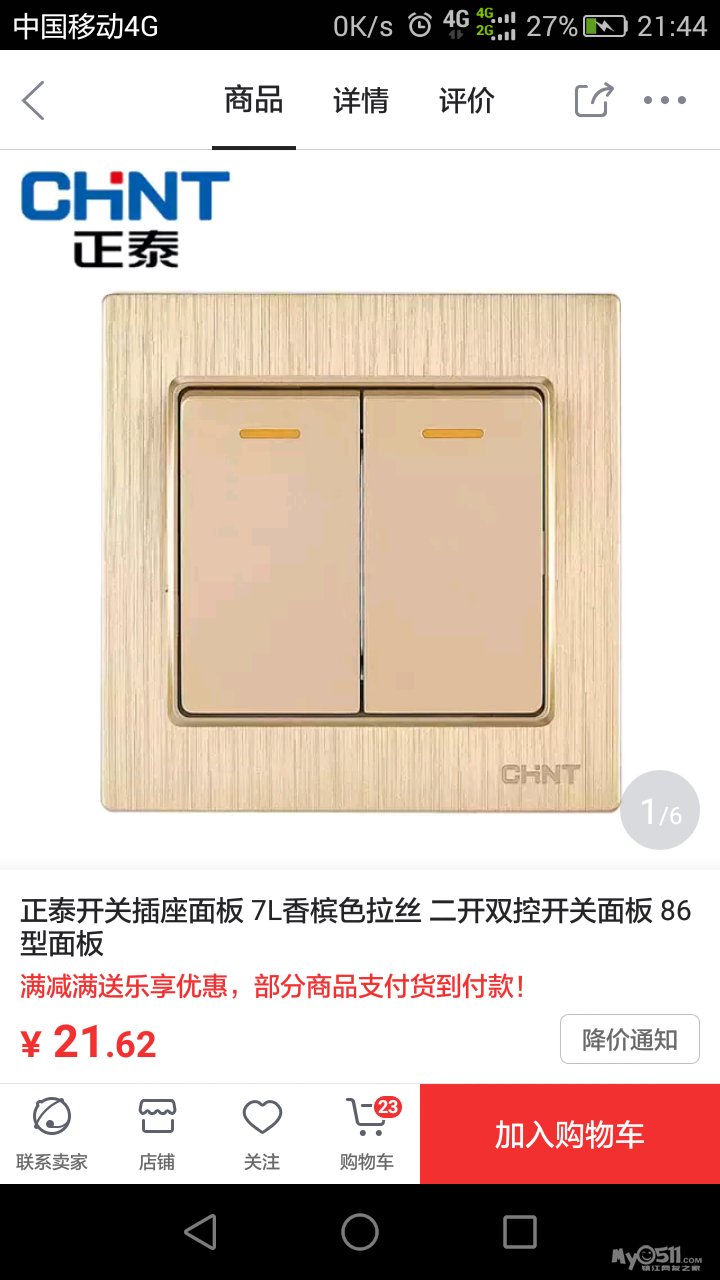Switch to the 评价 tab

tap(466, 101)
